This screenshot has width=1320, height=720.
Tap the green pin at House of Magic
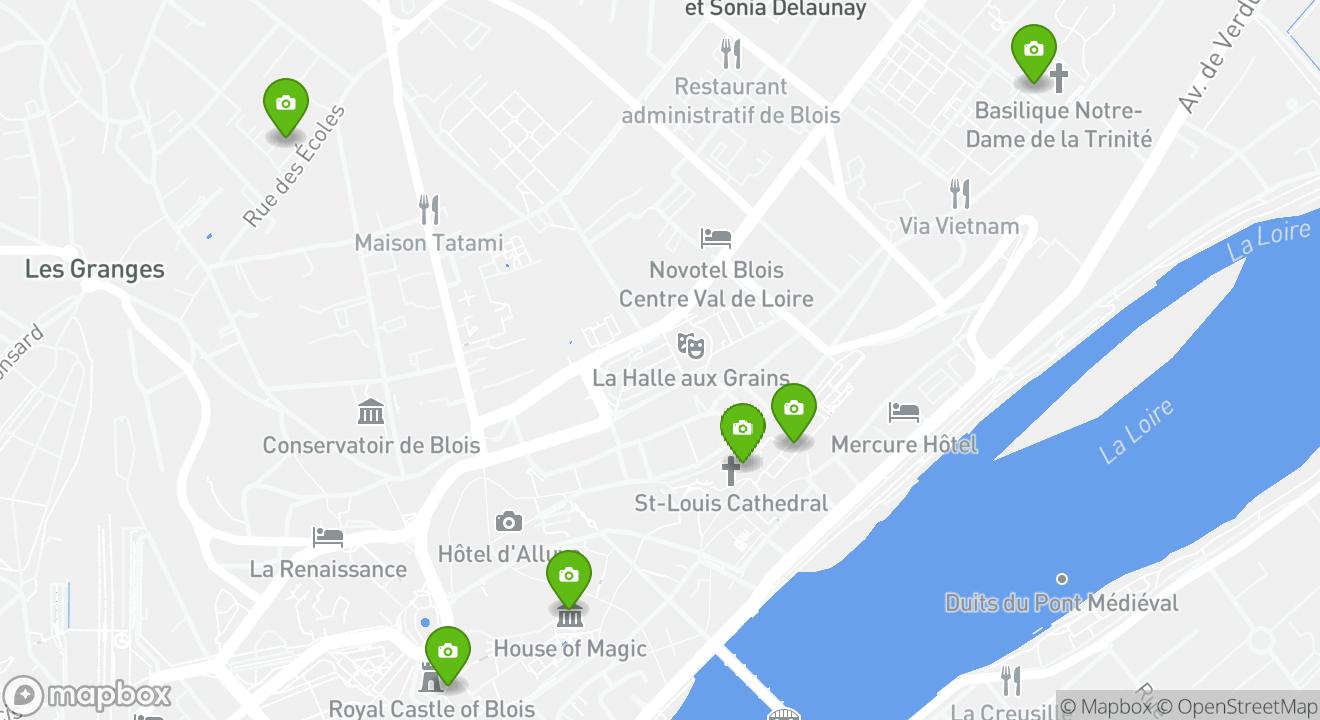(x=568, y=576)
